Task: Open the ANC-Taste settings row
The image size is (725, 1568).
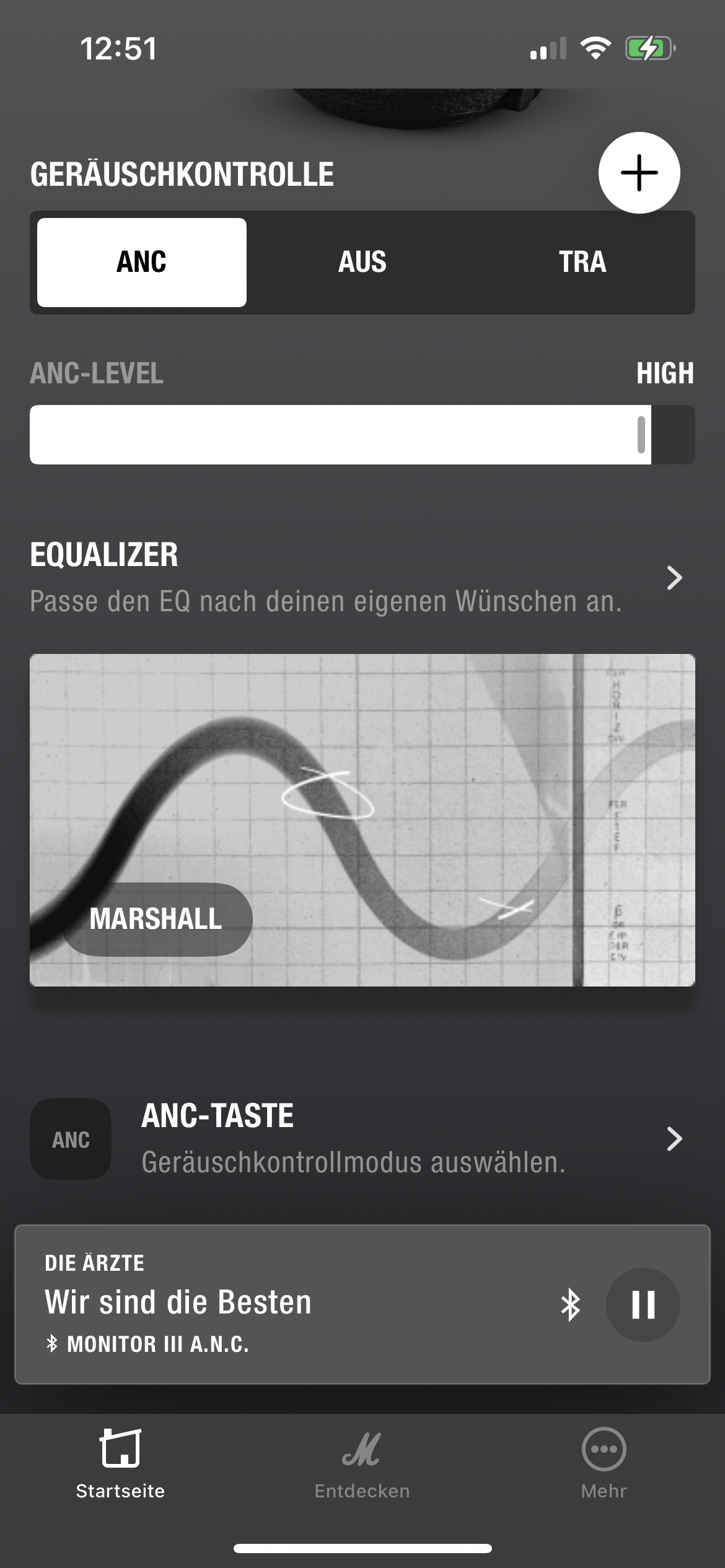Action: click(x=362, y=1139)
